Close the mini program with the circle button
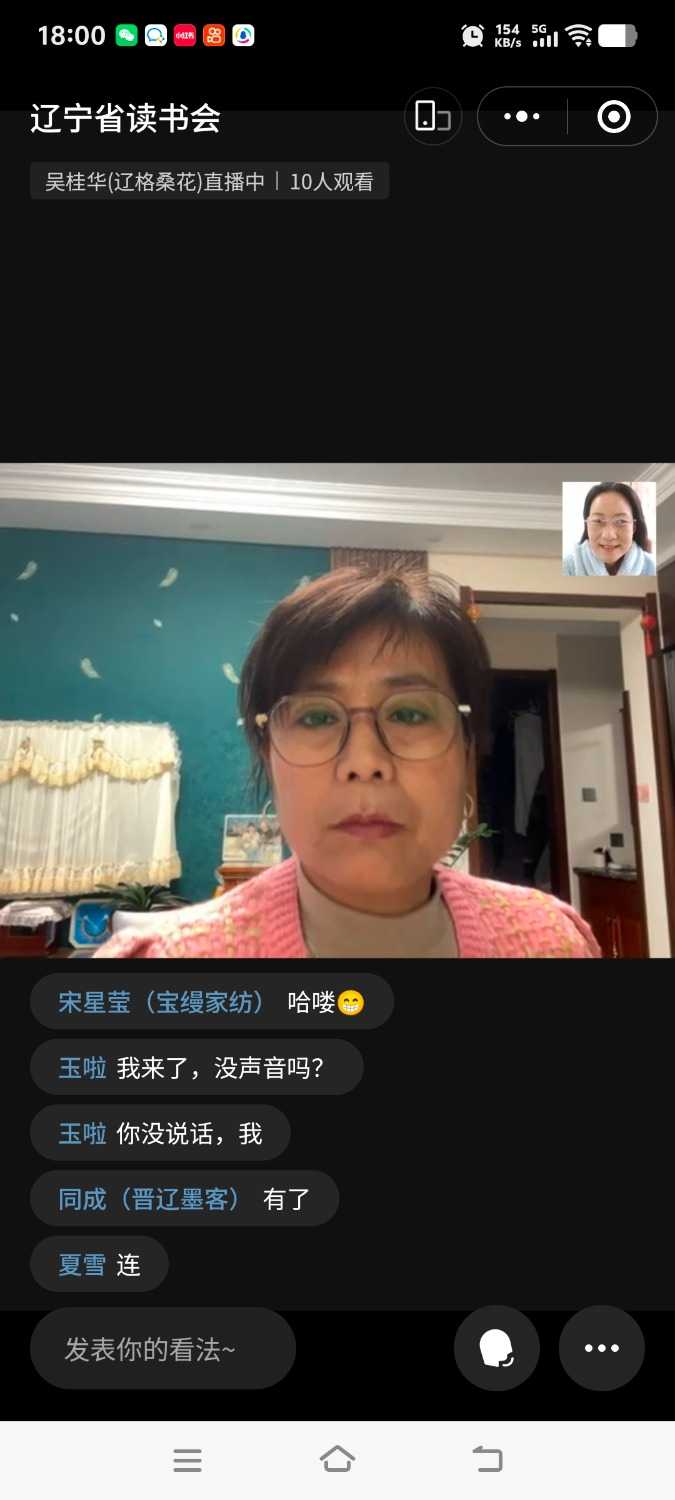 point(613,117)
